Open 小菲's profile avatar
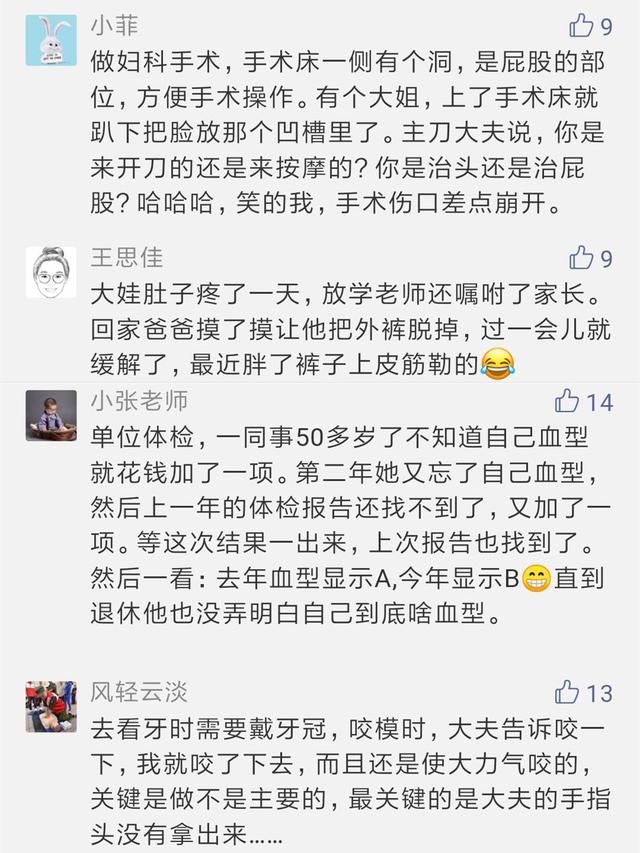640x853 pixels. 51,41
